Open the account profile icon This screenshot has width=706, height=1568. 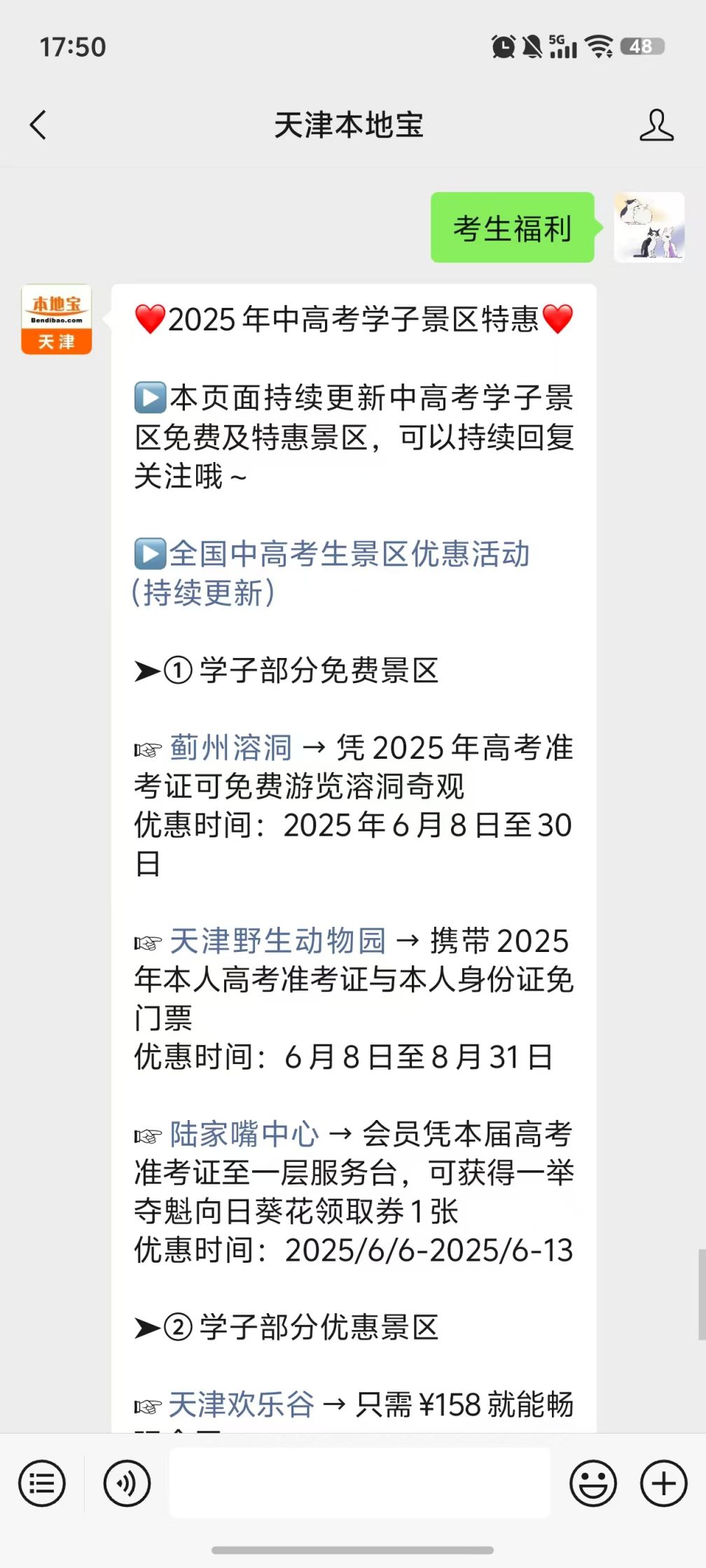click(656, 125)
